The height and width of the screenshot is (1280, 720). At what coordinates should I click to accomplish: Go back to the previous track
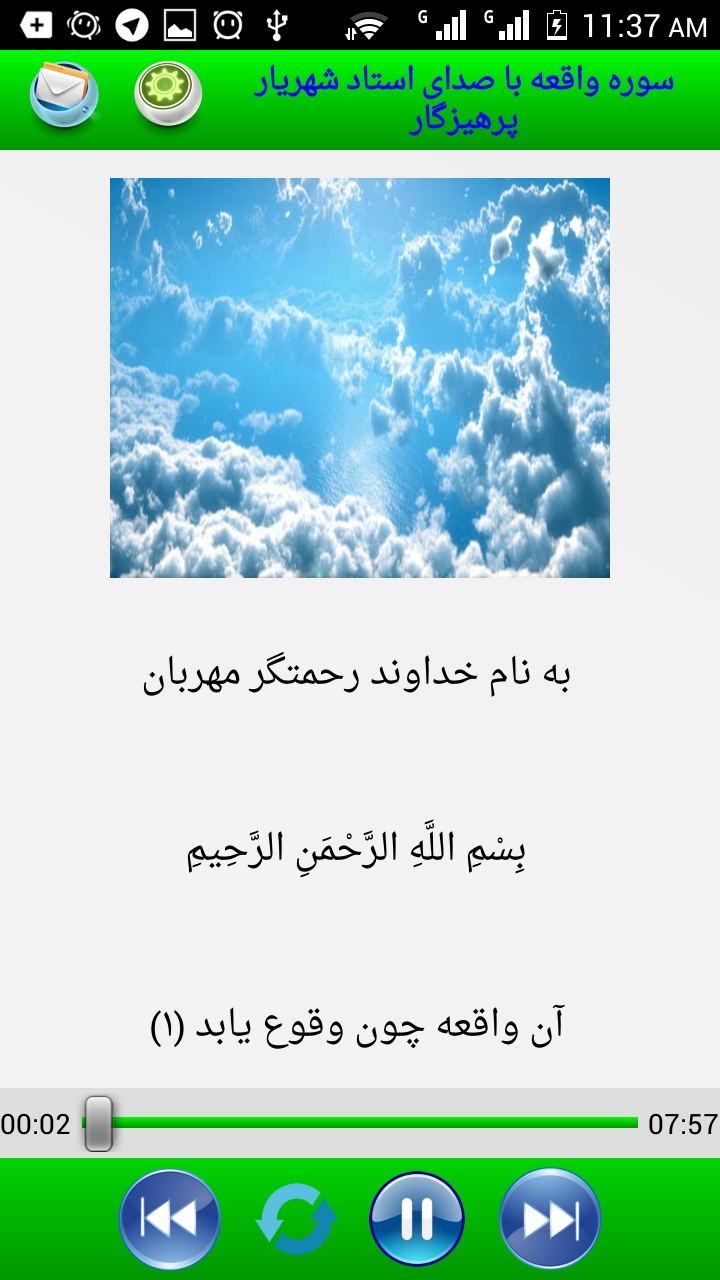[169, 1219]
